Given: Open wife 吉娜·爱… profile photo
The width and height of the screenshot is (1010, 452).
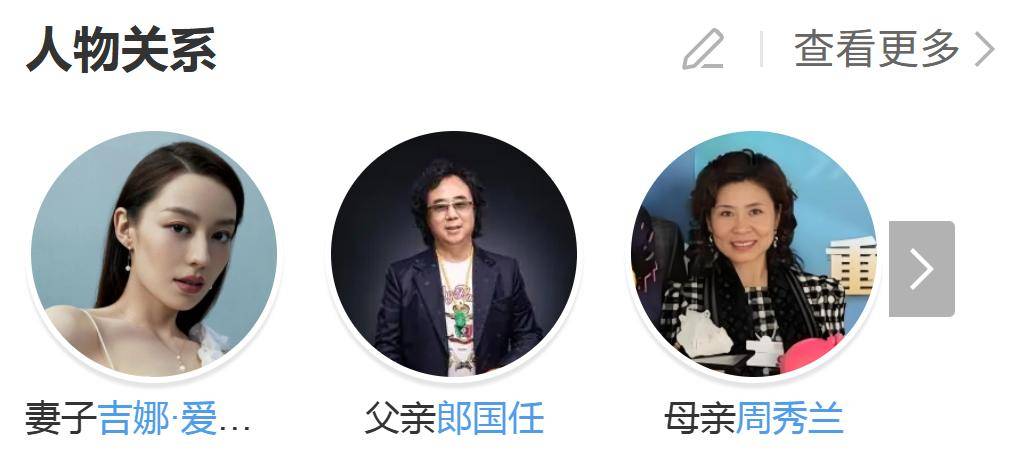Looking at the screenshot, I should click(x=153, y=254).
